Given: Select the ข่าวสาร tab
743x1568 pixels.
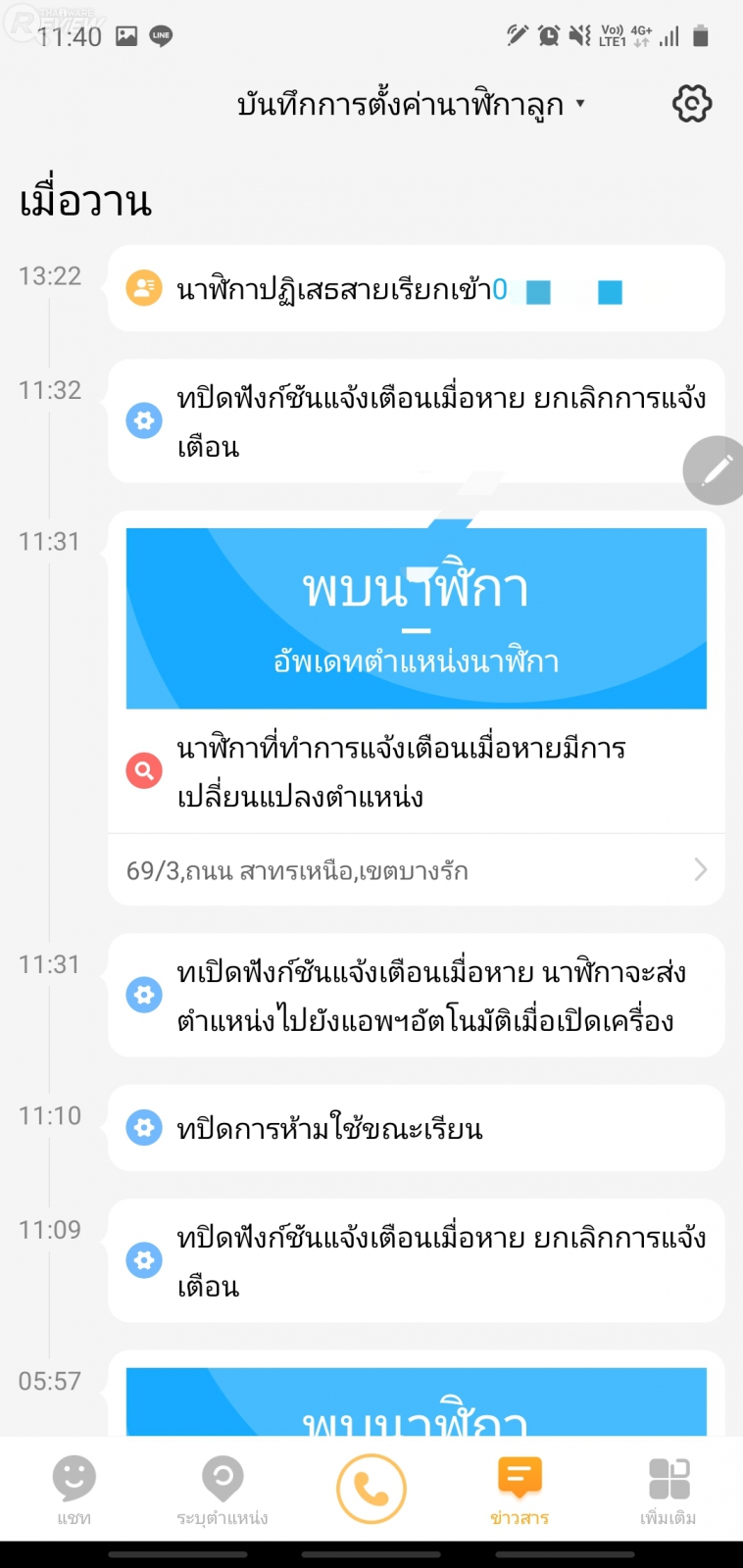Looking at the screenshot, I should [520, 1490].
